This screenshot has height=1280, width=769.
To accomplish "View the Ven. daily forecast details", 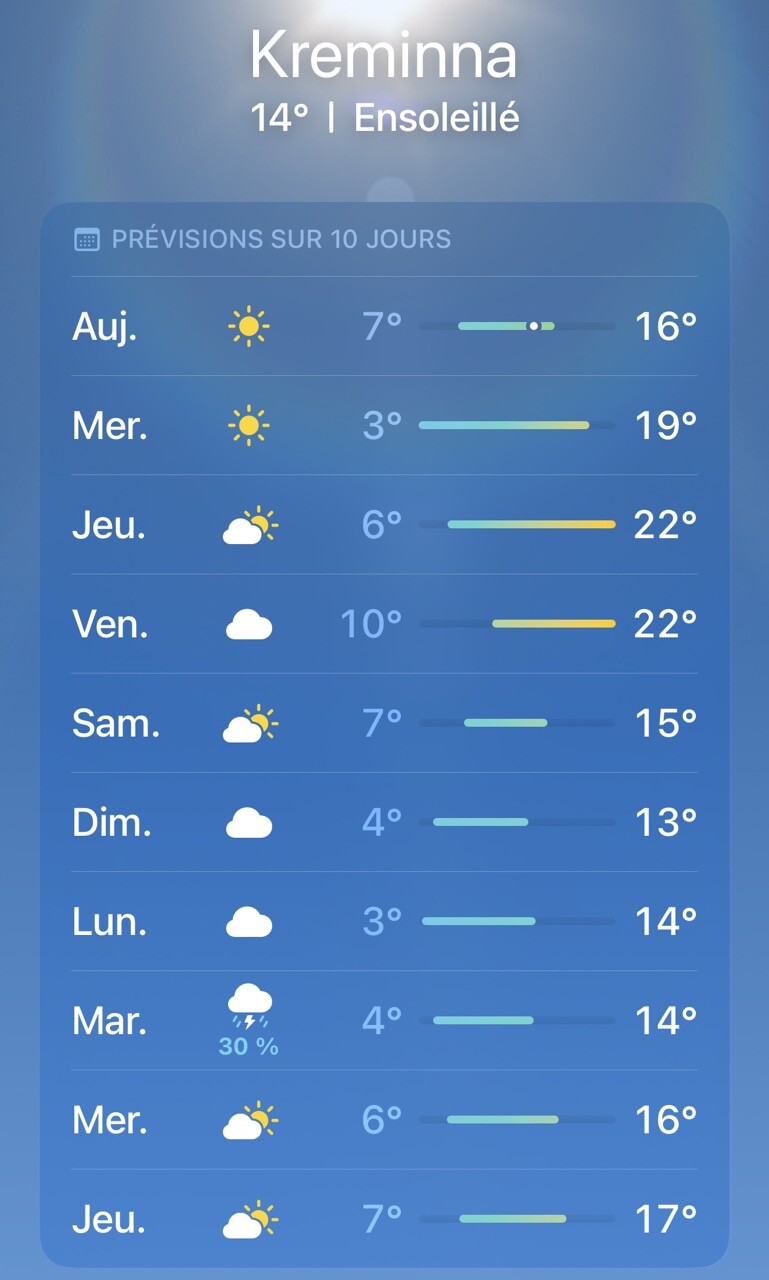I will 384,624.
